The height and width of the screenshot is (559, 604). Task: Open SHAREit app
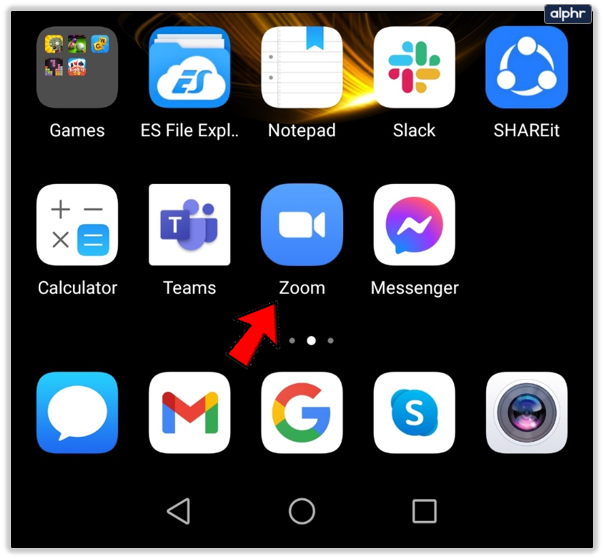point(526,67)
